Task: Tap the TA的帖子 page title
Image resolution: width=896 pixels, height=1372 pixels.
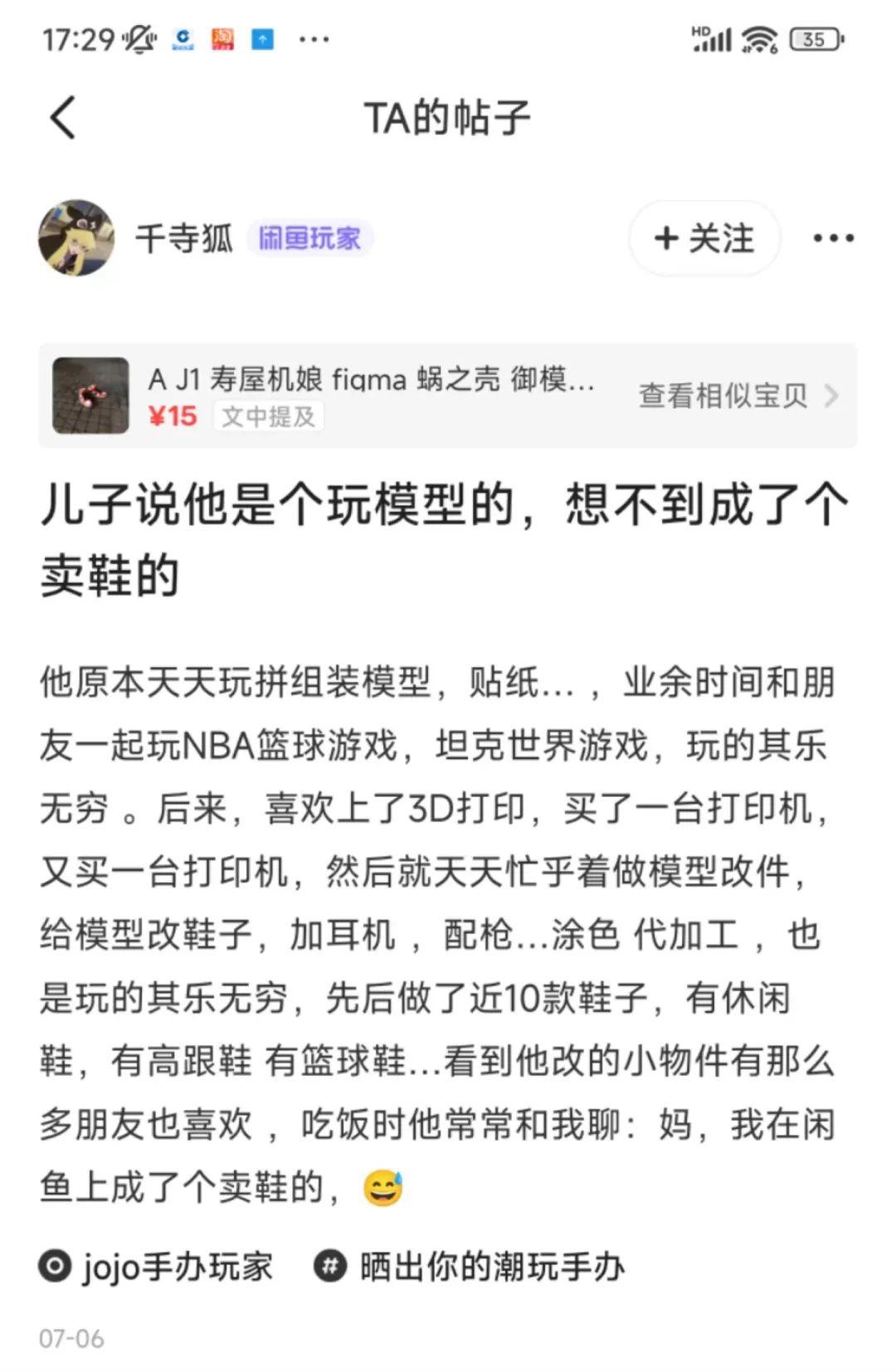Action: coord(448,116)
